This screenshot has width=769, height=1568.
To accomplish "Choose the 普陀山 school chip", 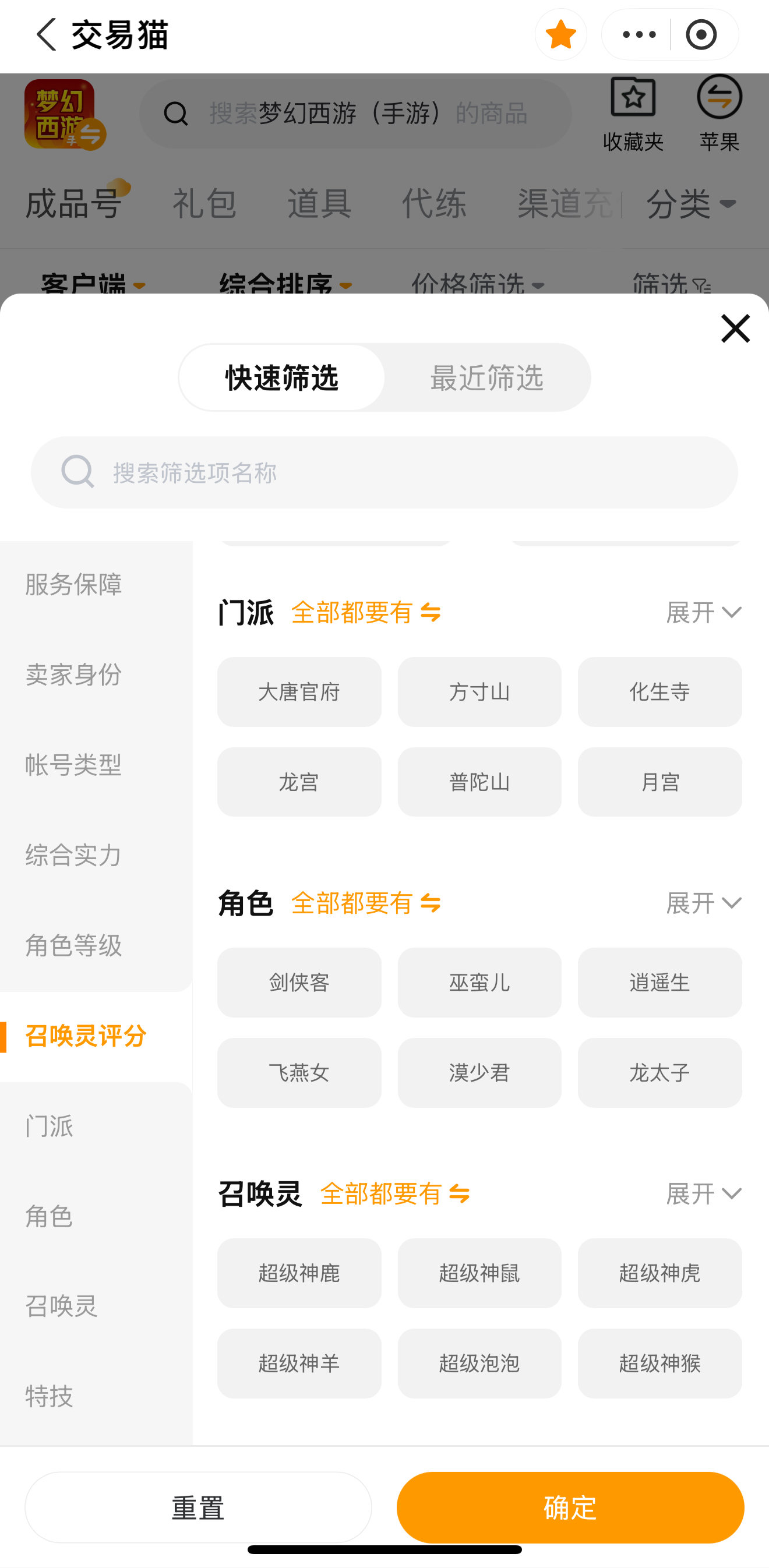I will click(479, 782).
